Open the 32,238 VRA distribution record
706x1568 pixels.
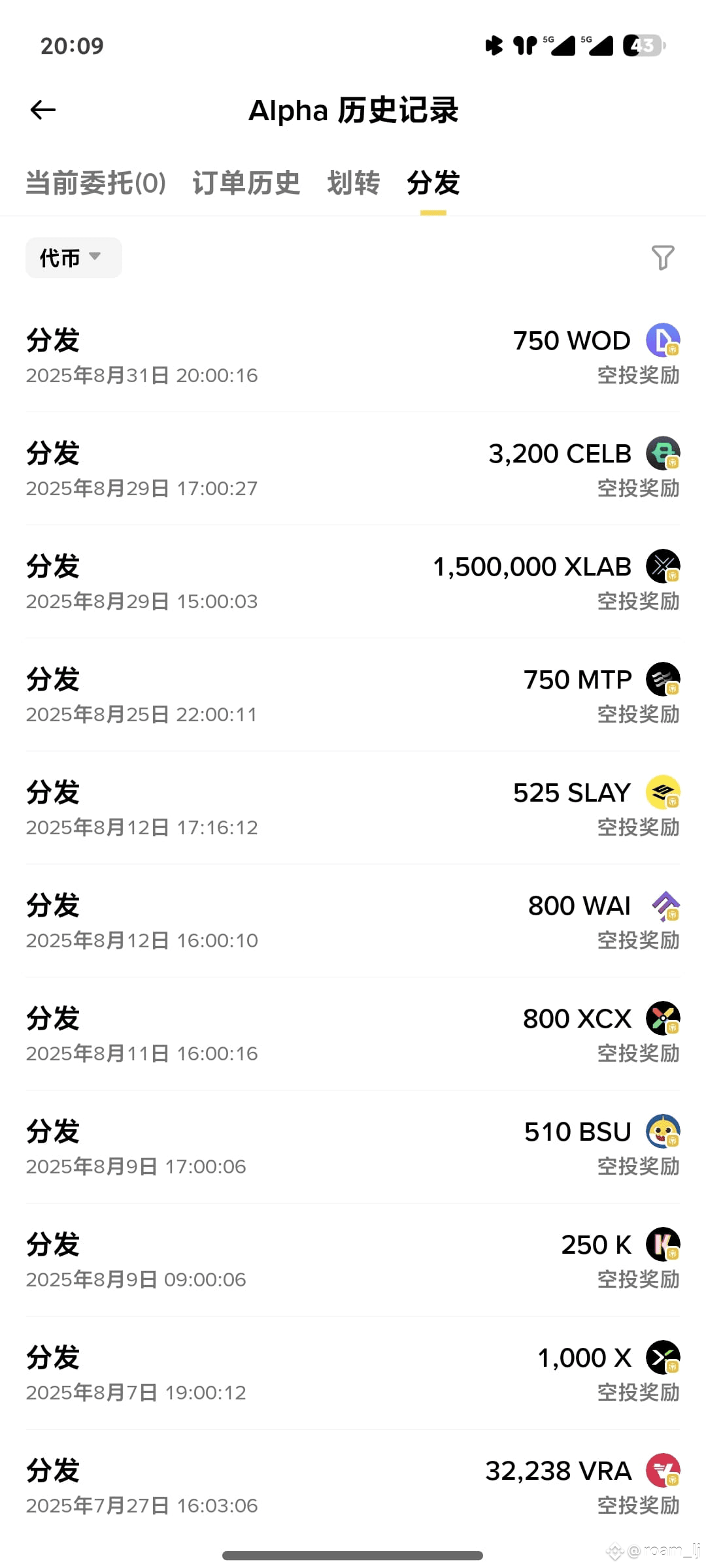point(353,1486)
